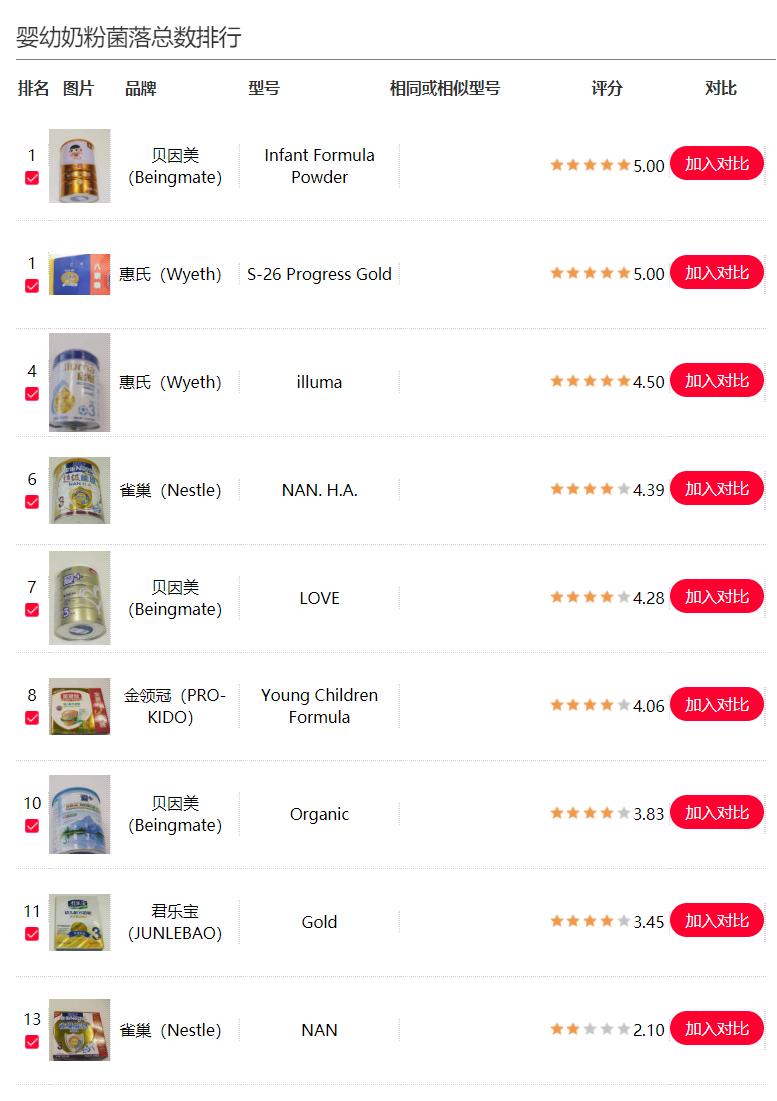Screen dimensions: 777x1101
Task: Toggle the checkbox beside Wyeth S-26 Progress Gold
Action: click(x=32, y=286)
